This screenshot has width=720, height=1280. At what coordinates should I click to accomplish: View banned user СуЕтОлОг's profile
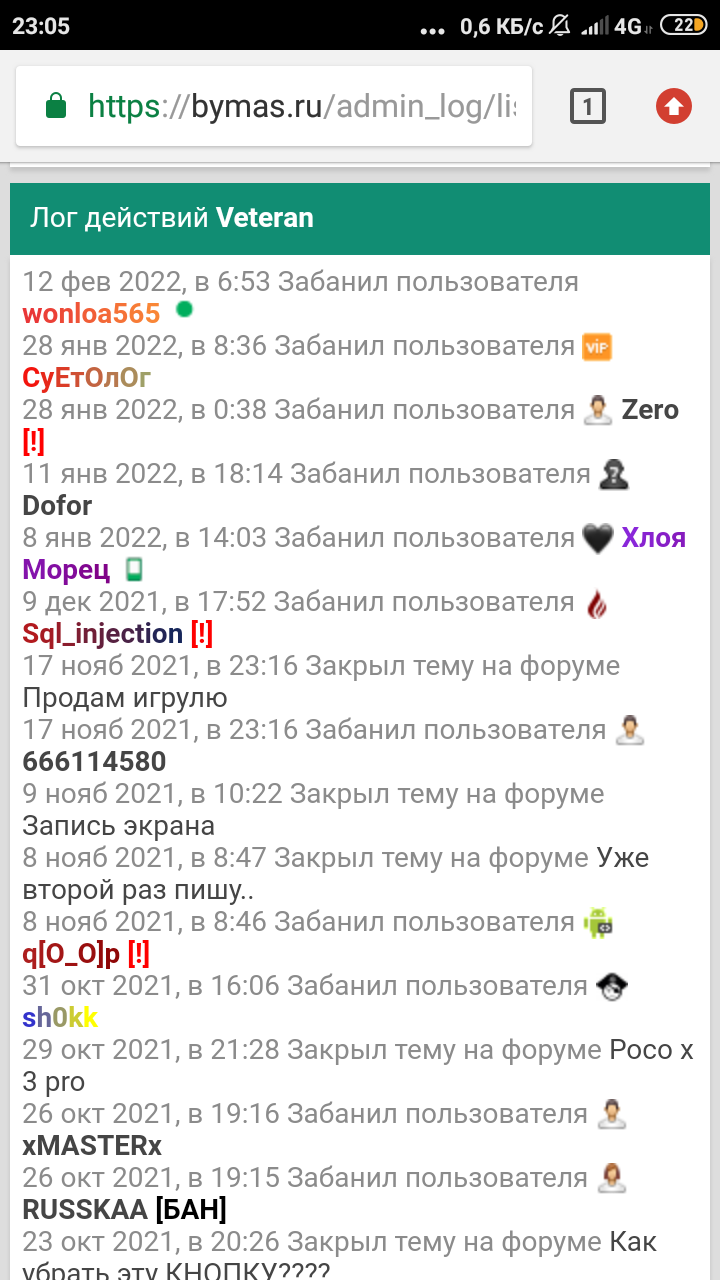click(x=87, y=378)
